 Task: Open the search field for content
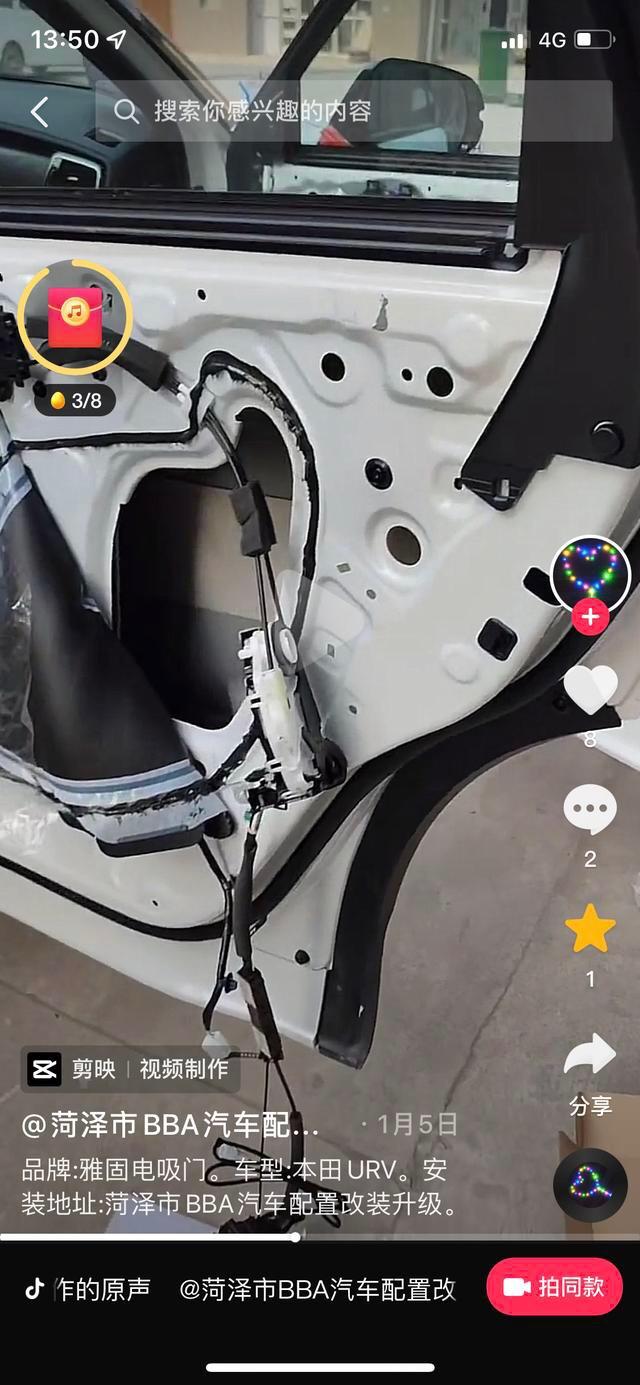pos(354,111)
